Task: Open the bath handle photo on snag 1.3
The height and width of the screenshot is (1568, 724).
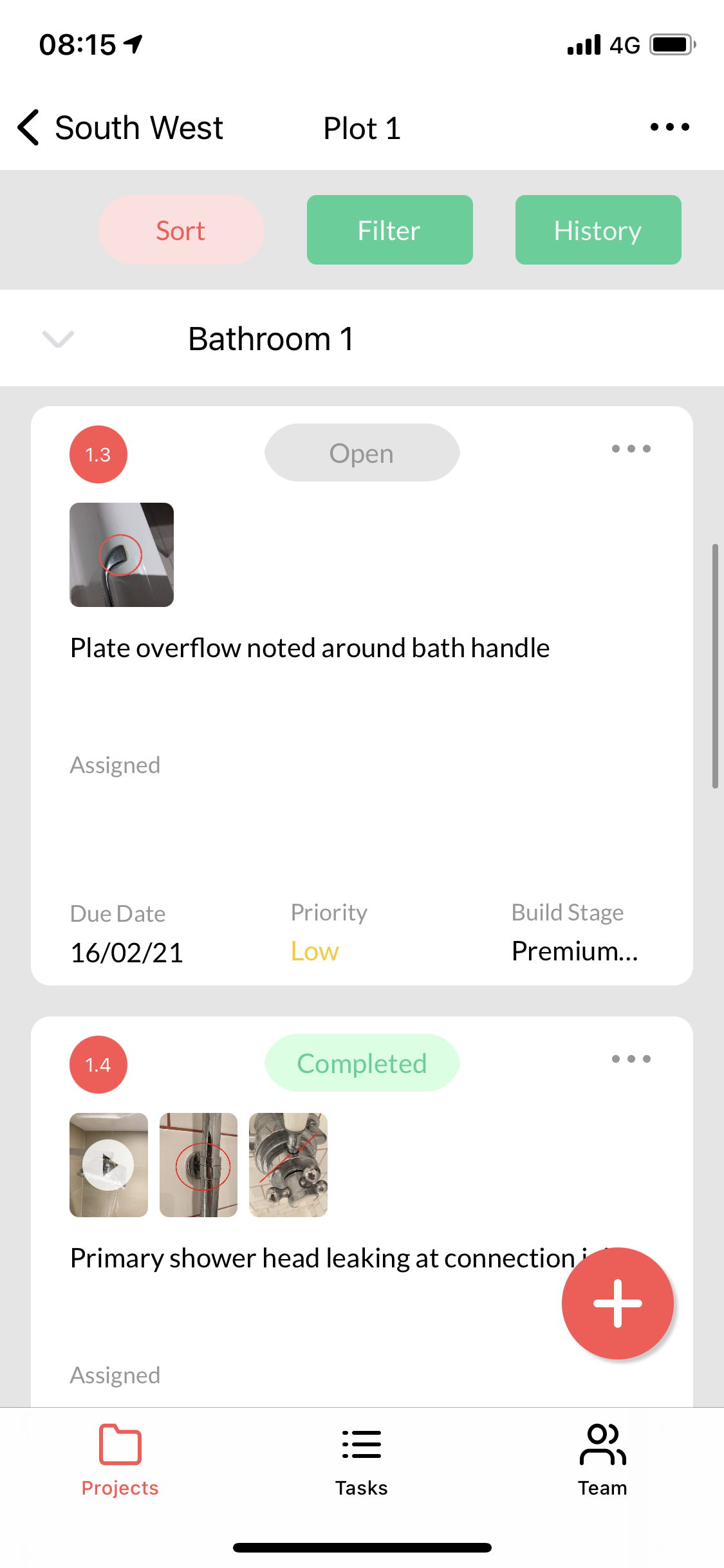Action: coord(121,555)
